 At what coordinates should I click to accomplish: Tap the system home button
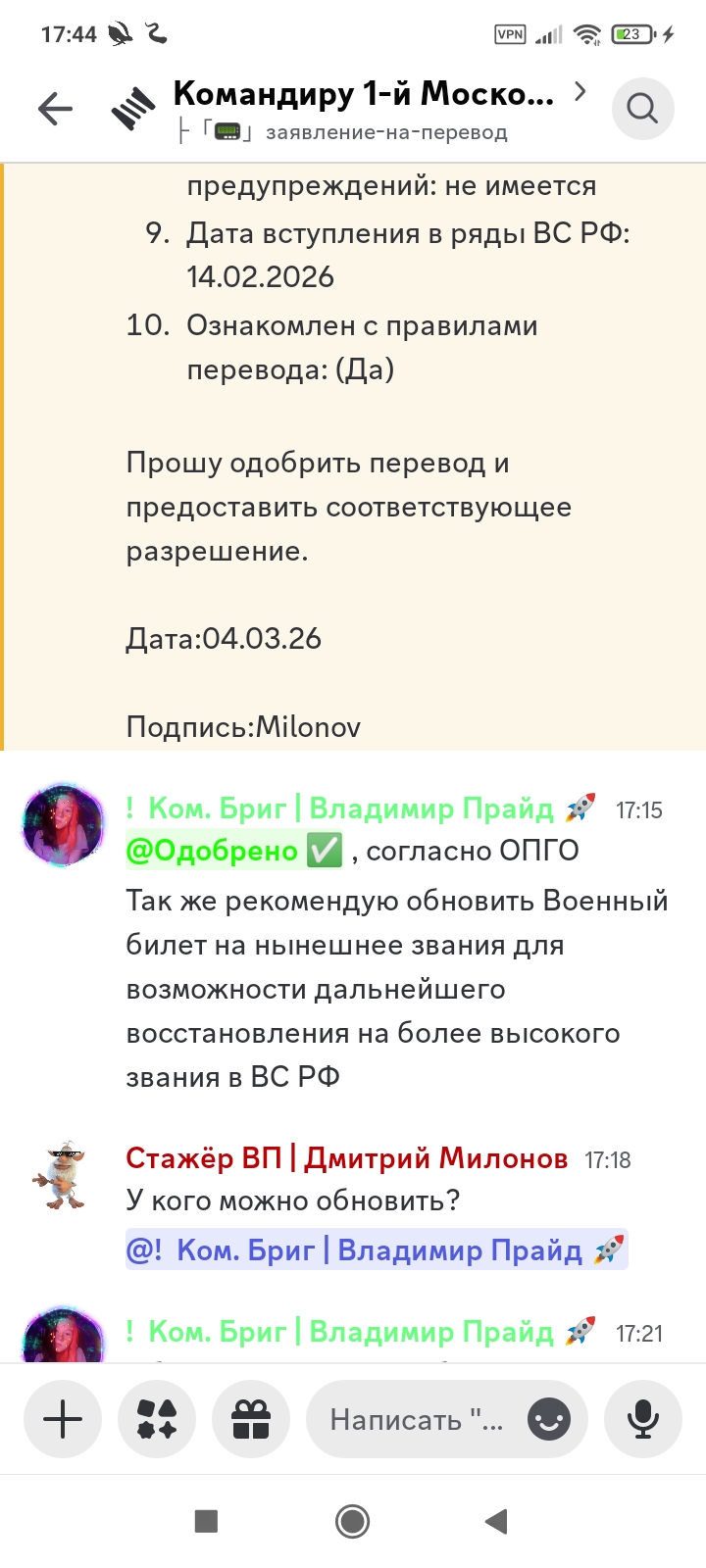pyautogui.click(x=353, y=1521)
